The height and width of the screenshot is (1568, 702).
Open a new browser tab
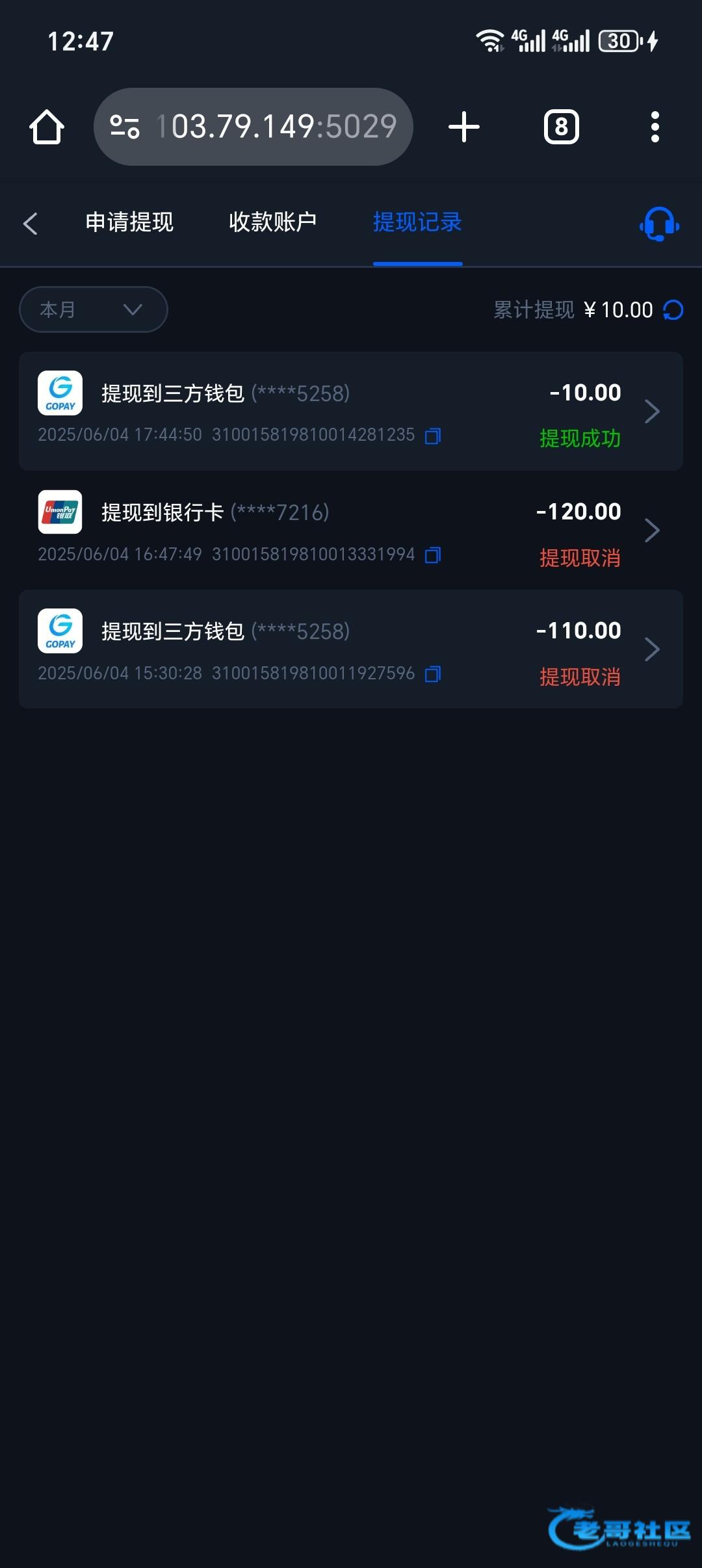coord(464,127)
